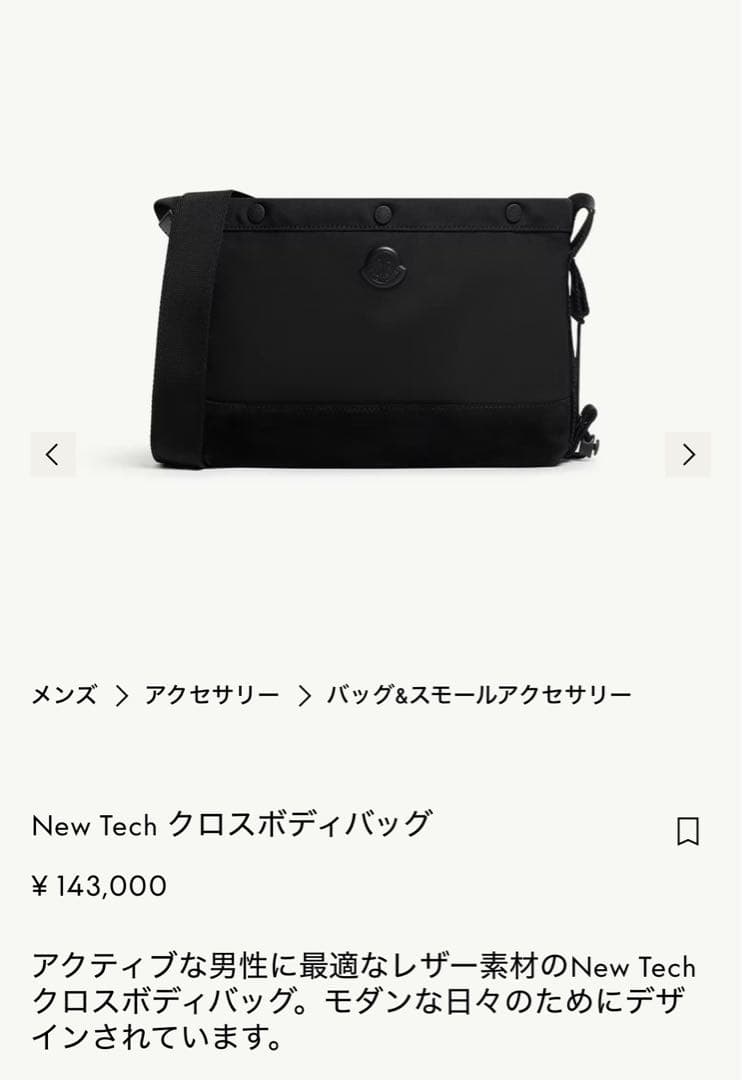This screenshot has width=742, height=1080.
Task: Open the メンズ breadcrumb link
Action: [x=64, y=693]
